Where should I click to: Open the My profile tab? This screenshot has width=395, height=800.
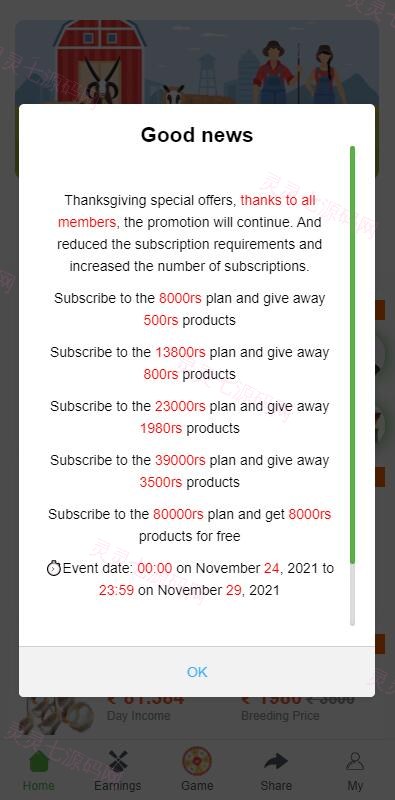pos(355,770)
